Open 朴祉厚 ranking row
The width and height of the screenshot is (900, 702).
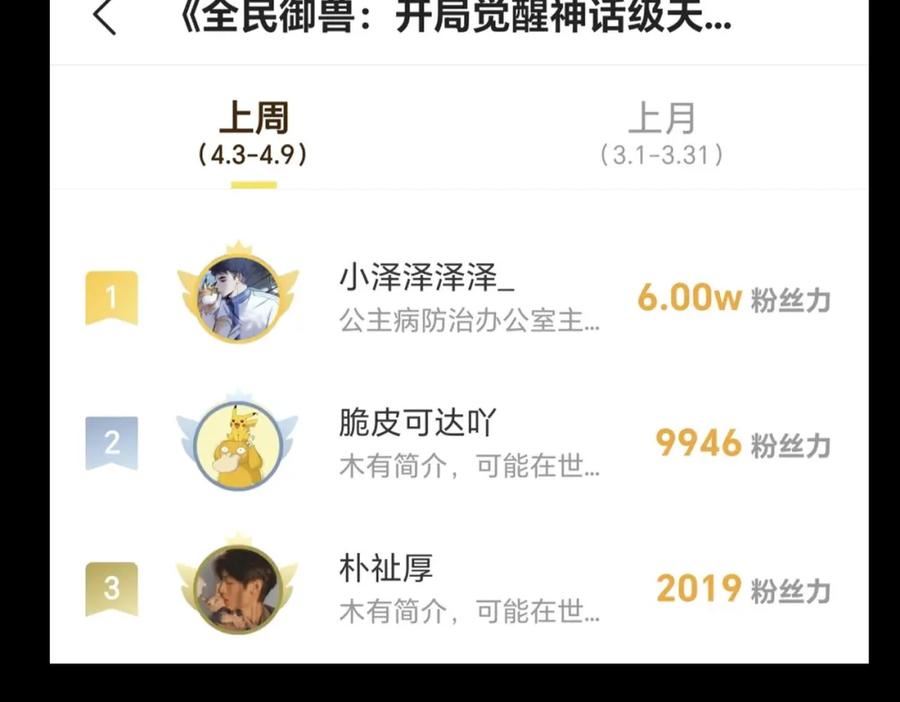[459, 589]
